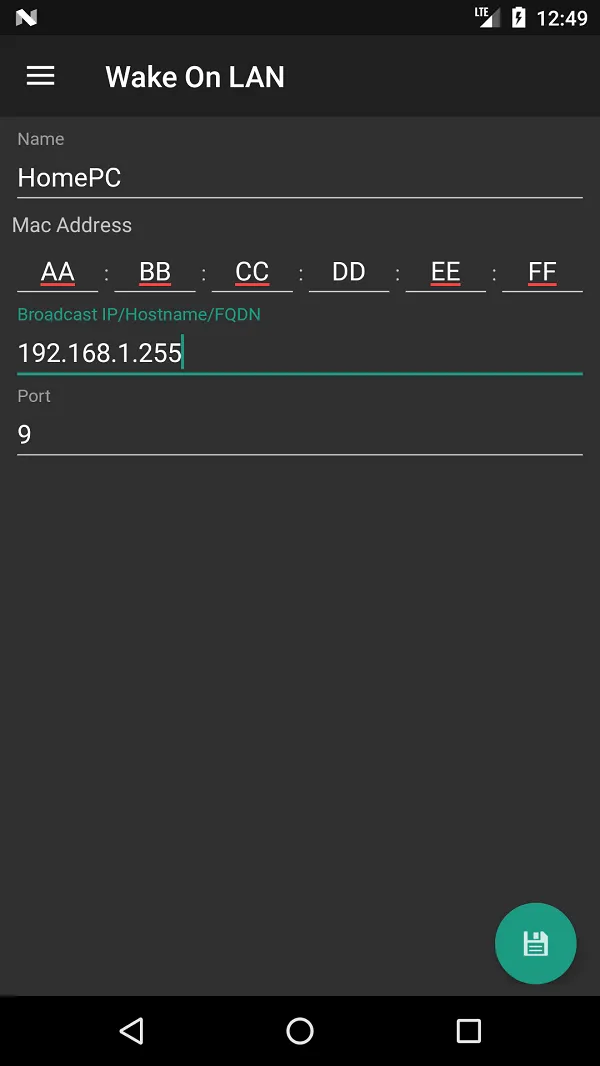Screen dimensions: 600x1066
Task: Edit the Broadcast IP/Hostname field
Action: click(300, 354)
